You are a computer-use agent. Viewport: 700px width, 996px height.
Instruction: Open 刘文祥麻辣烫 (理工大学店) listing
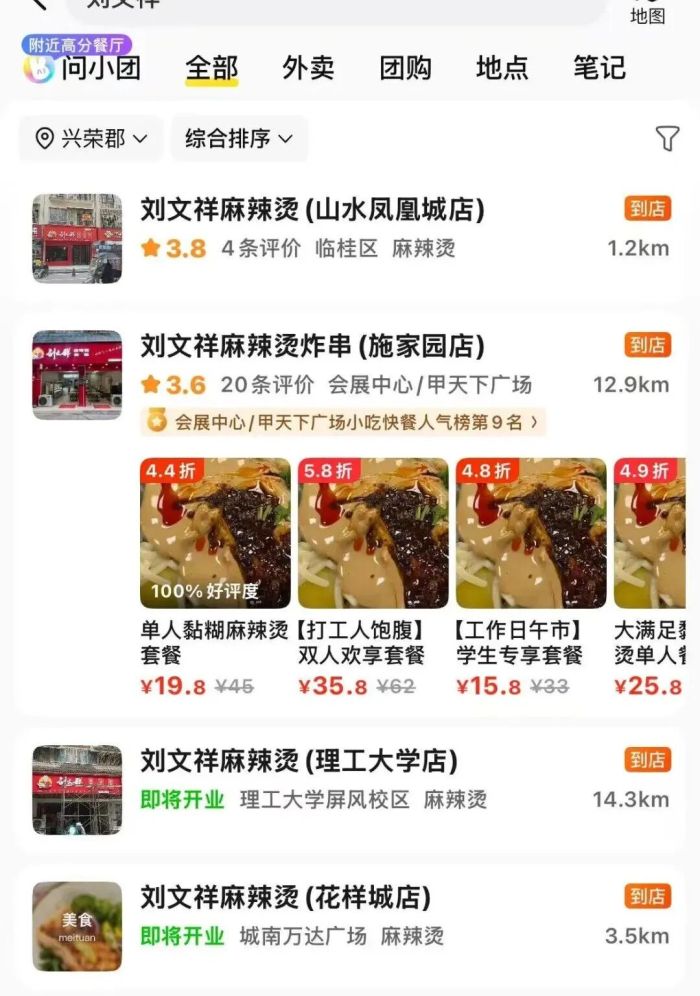(x=299, y=762)
